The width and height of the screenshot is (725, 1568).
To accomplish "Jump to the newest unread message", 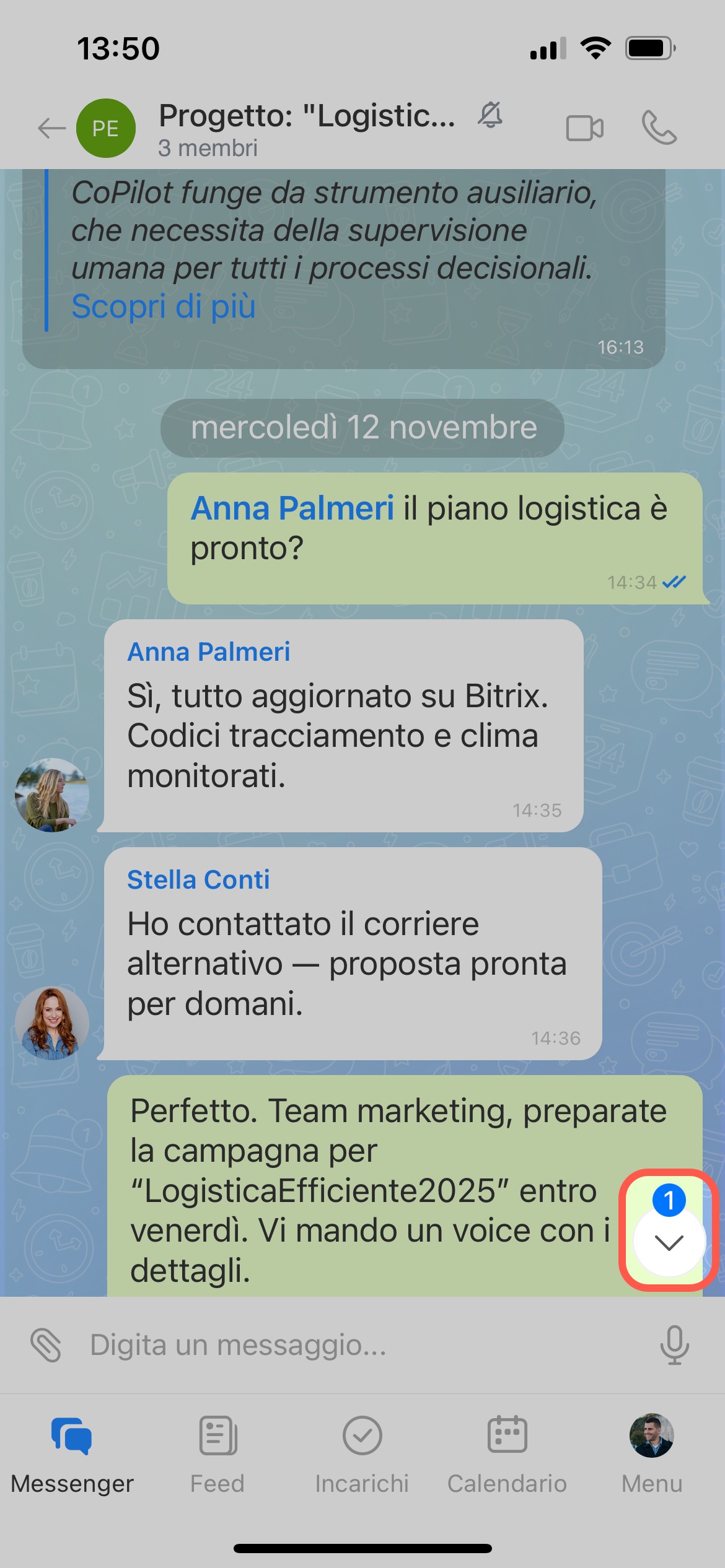I will (x=669, y=1241).
